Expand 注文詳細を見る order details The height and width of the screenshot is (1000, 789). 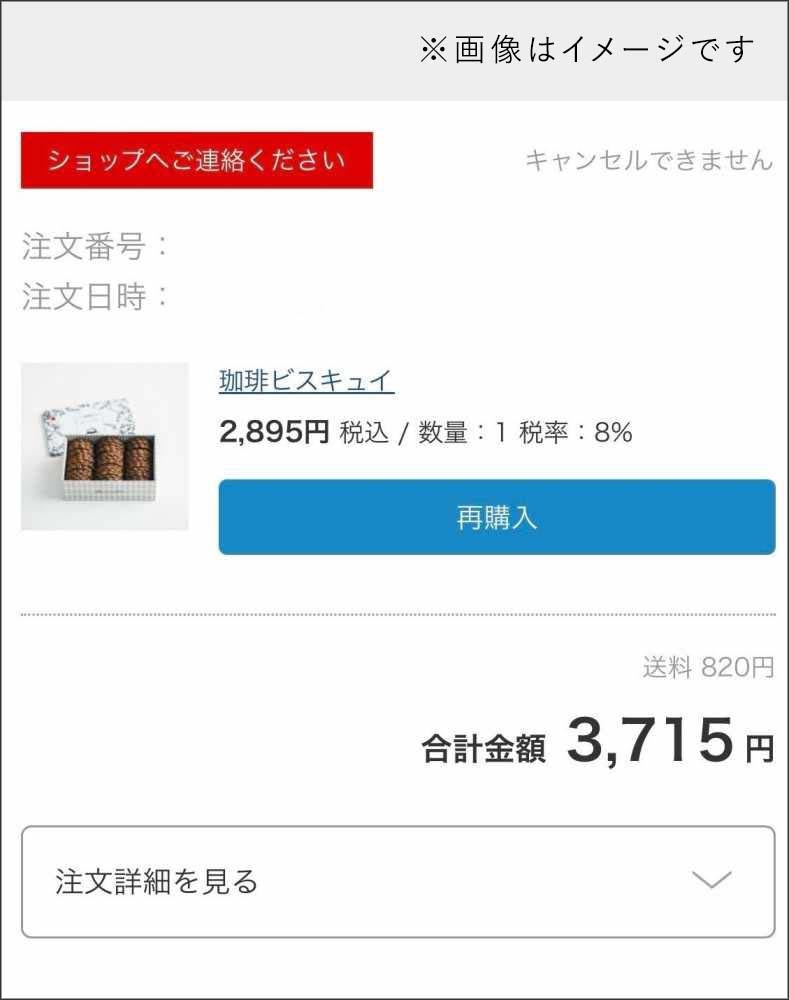pyautogui.click(x=398, y=881)
